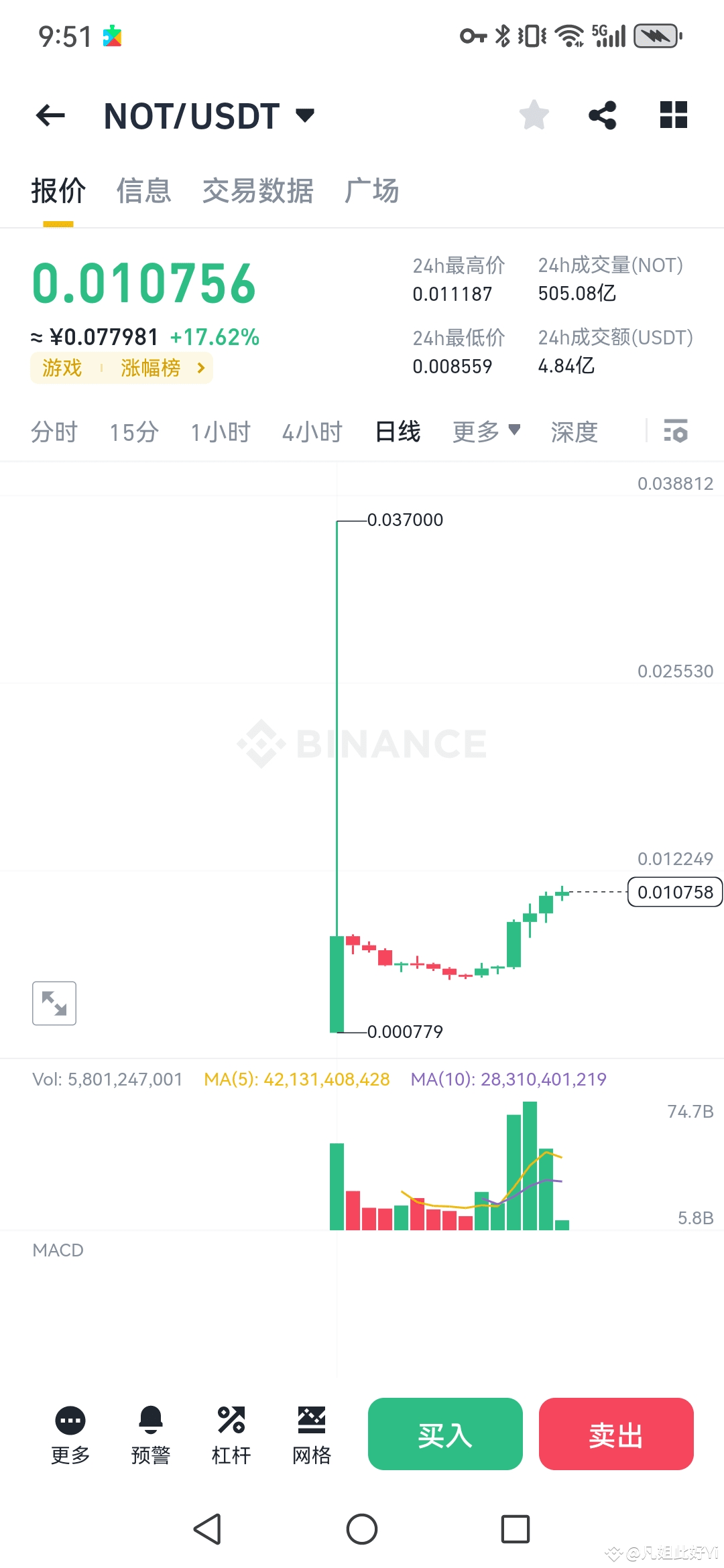Open the 广场 tab
Viewport: 724px width, 1568px height.
click(372, 191)
